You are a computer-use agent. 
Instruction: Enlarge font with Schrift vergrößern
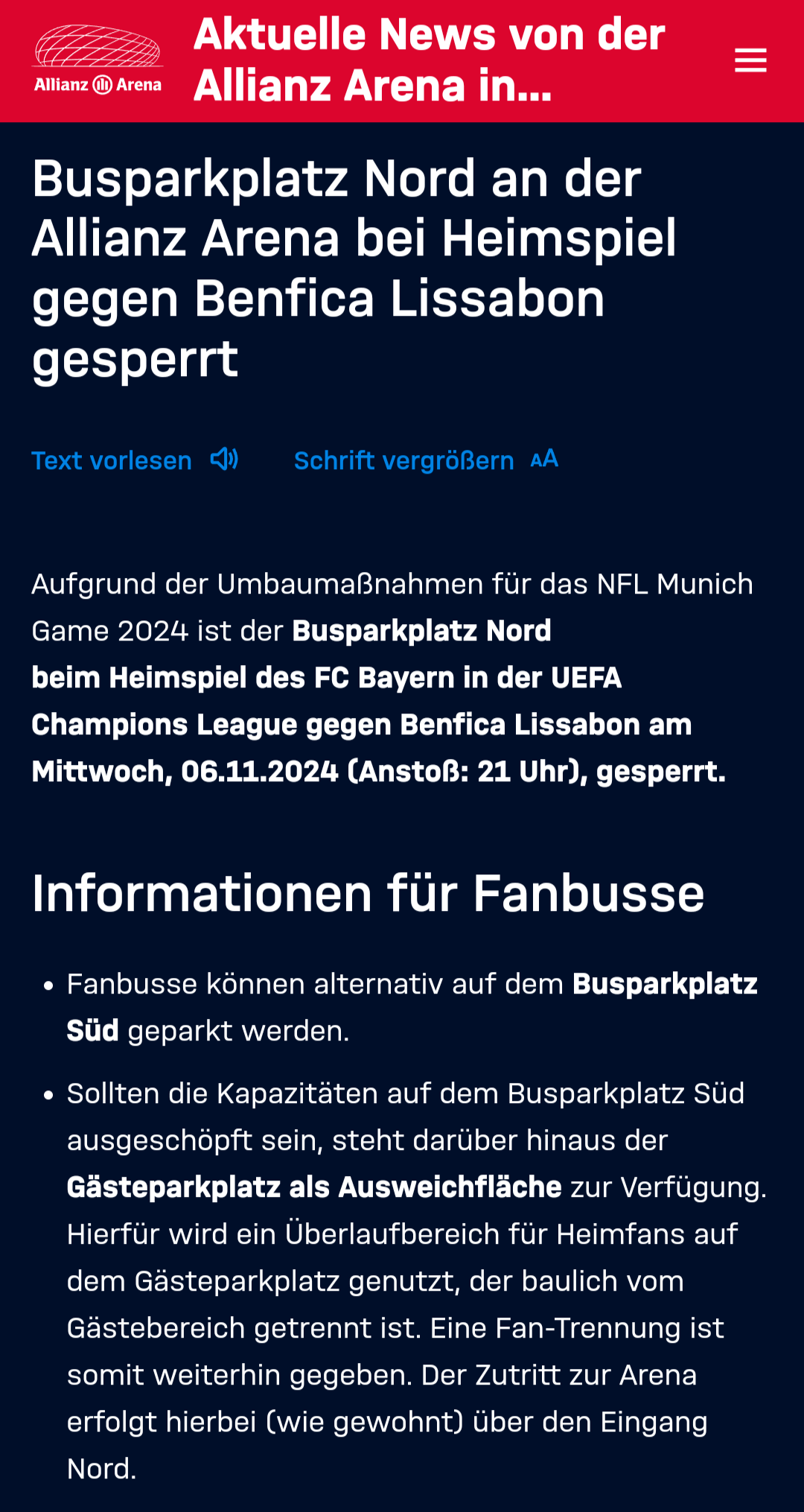tap(426, 460)
